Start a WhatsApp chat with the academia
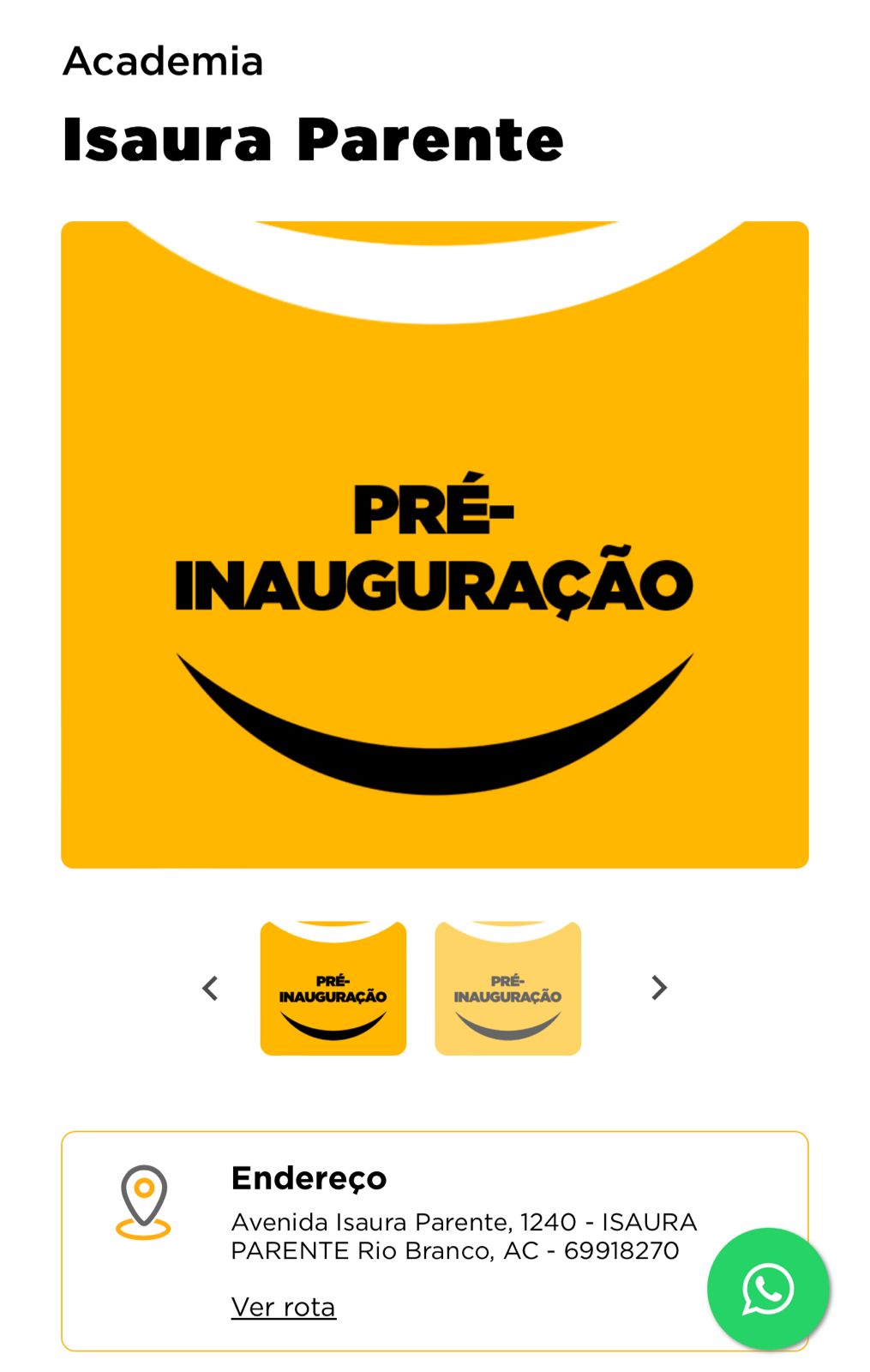This screenshot has width=870, height=1372. click(x=767, y=1289)
